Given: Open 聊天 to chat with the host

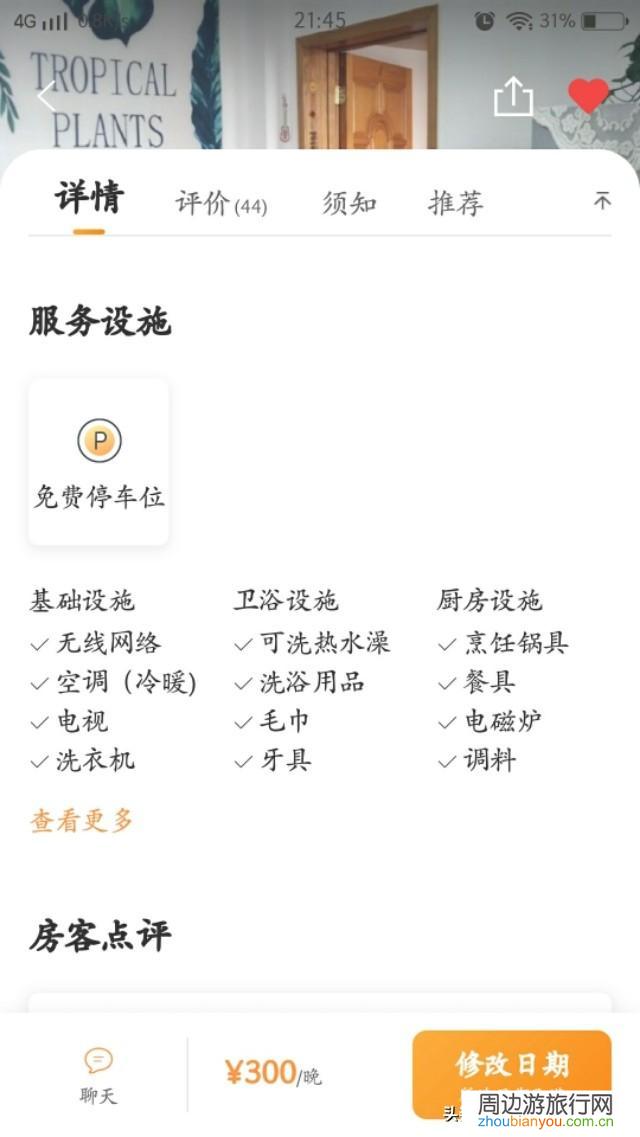Looking at the screenshot, I should tap(98, 1076).
